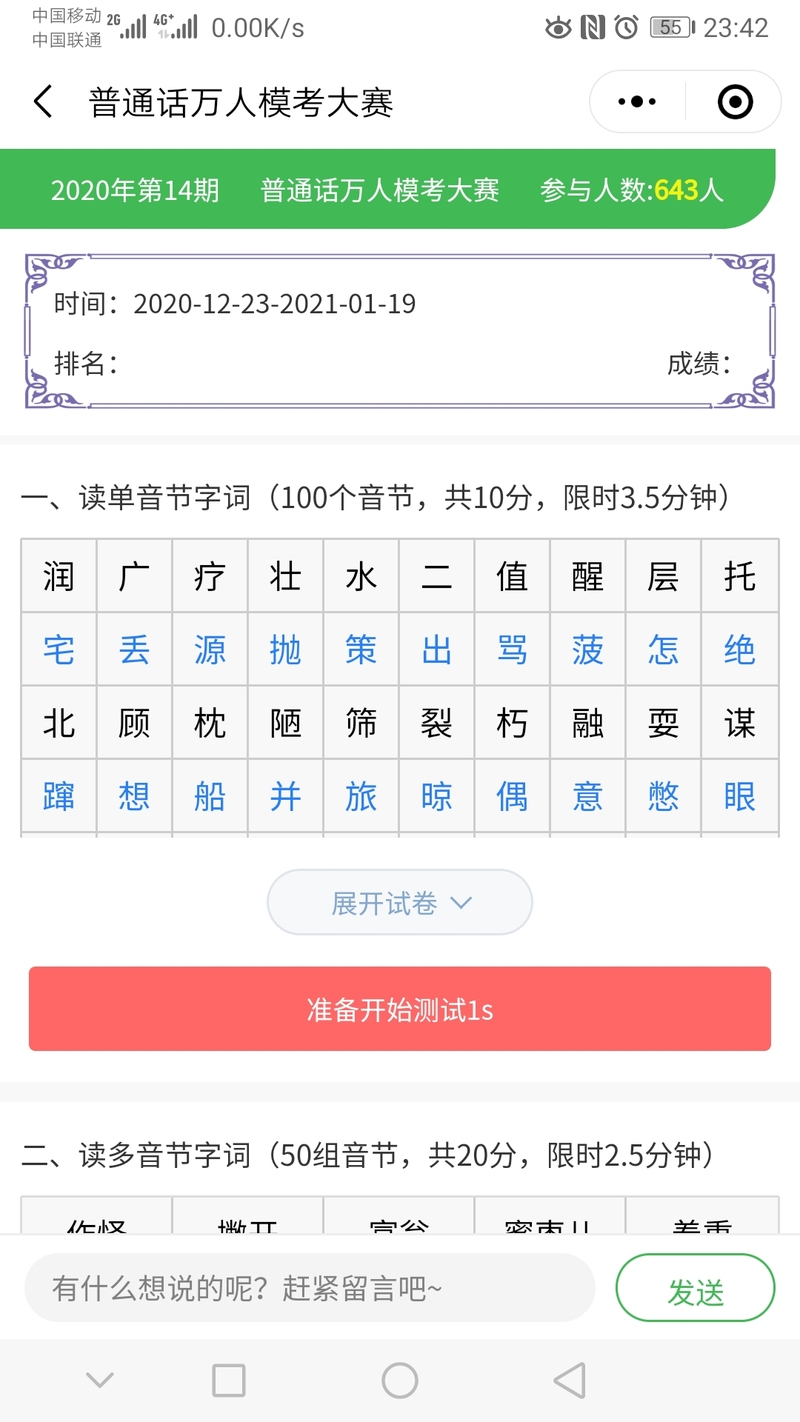
Task: Send the comment with 发送
Action: click(x=695, y=1289)
